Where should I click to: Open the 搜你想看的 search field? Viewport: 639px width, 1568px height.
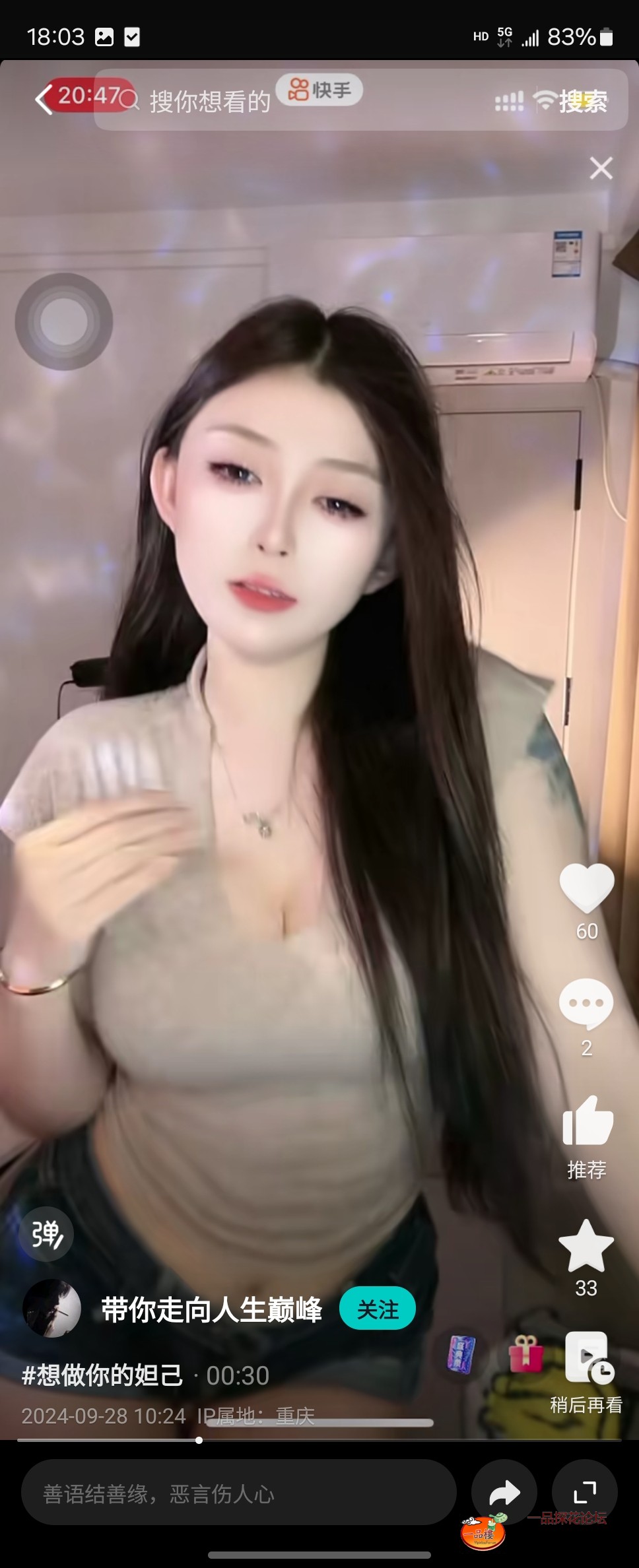point(210,101)
